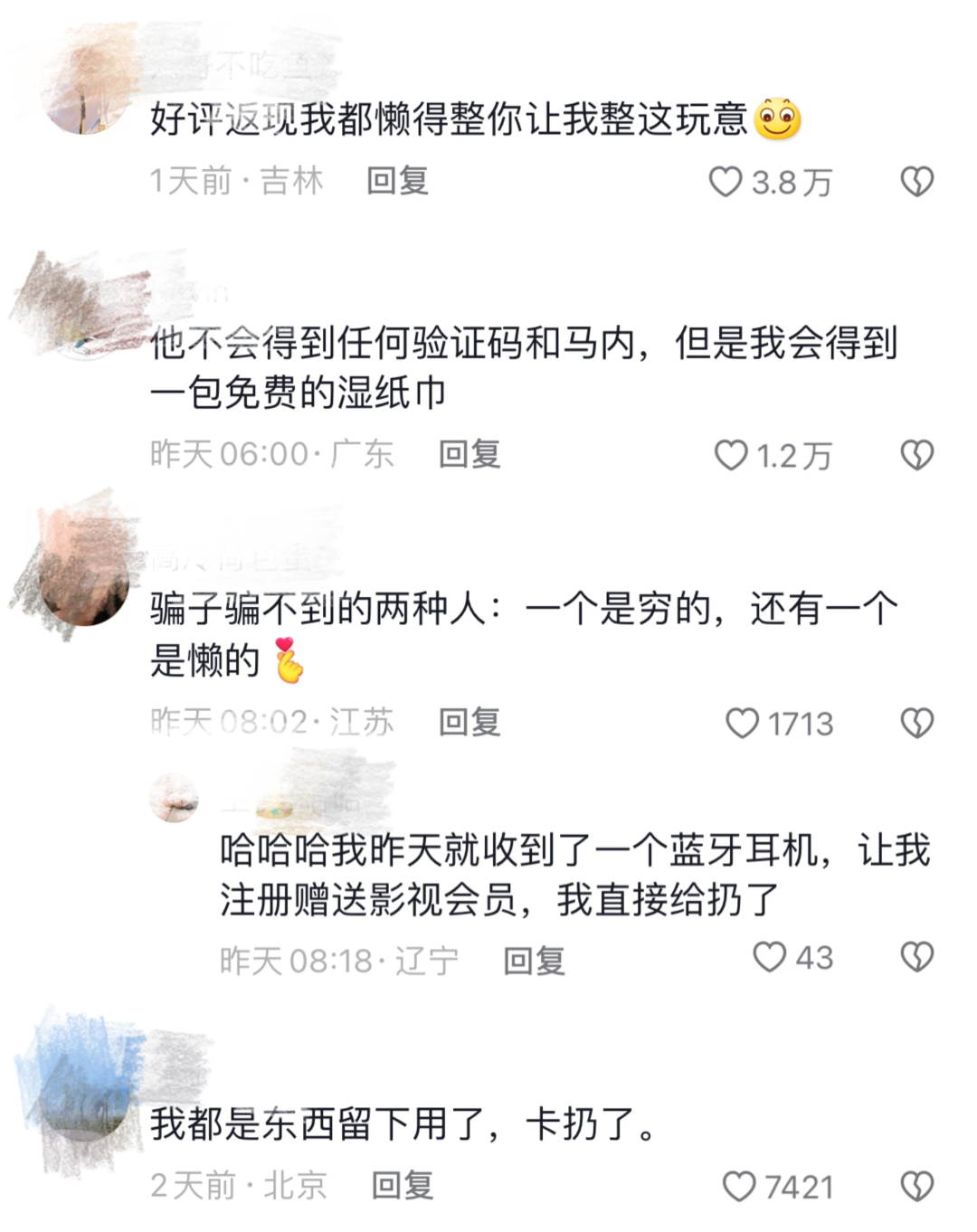Like the 湿纸巾 comment from 广东
Screen dimensions: 977x1232
(x=731, y=455)
